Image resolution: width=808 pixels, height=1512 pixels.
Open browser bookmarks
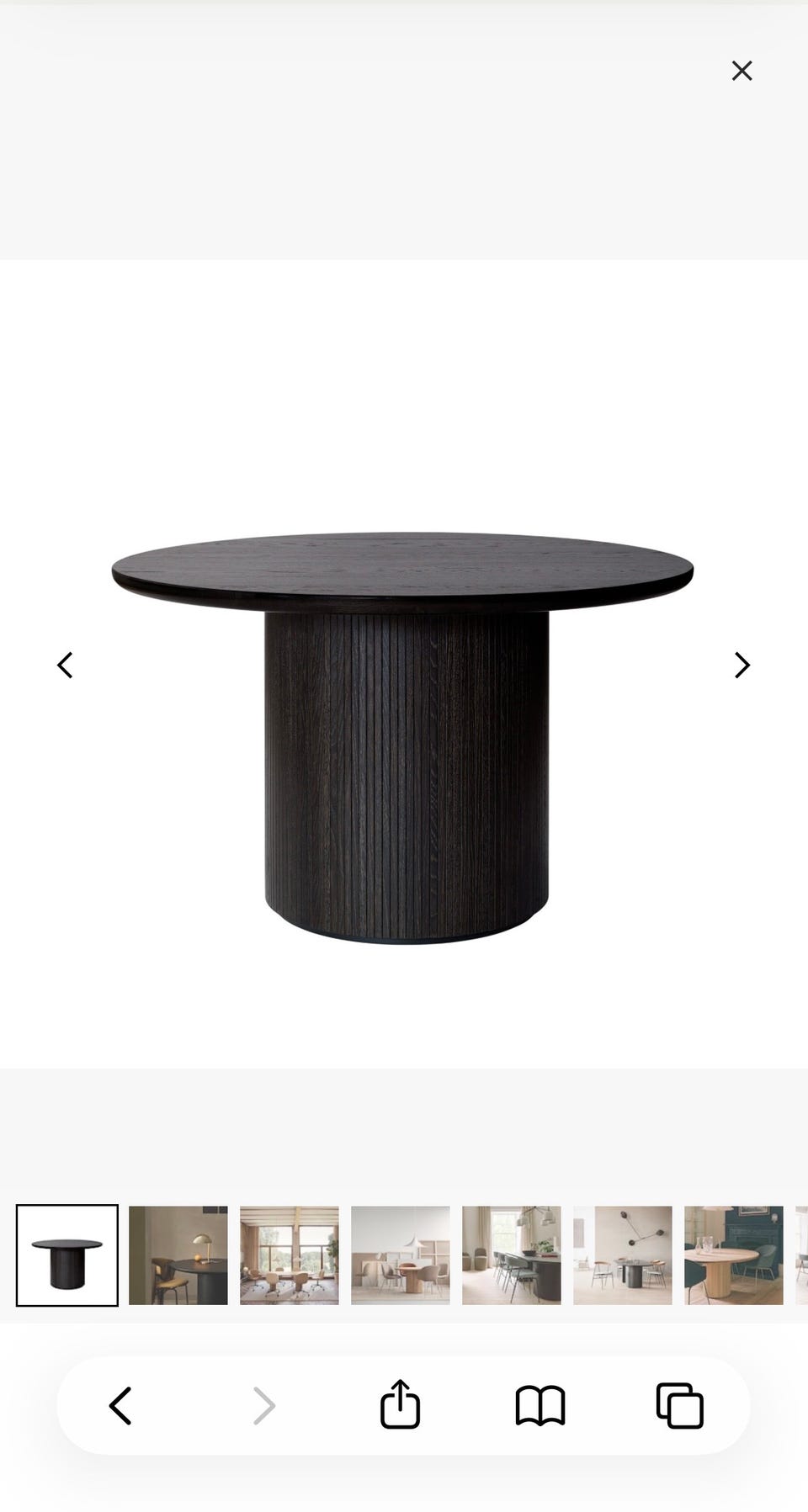coord(540,1405)
